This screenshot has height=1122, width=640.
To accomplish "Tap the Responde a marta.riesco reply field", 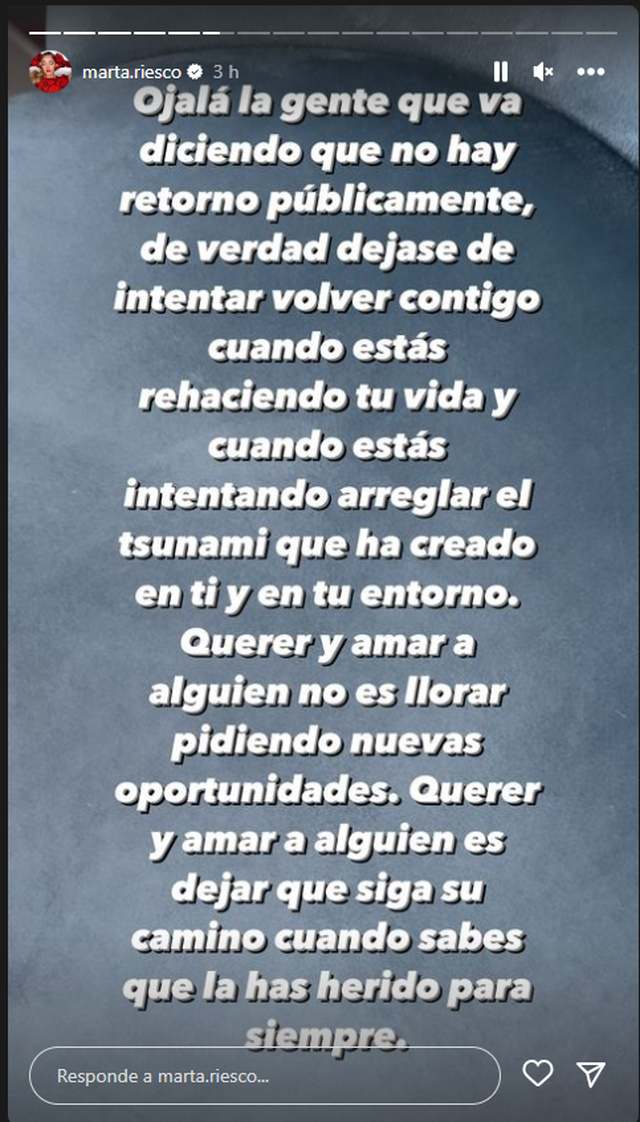I will tap(265, 1076).
